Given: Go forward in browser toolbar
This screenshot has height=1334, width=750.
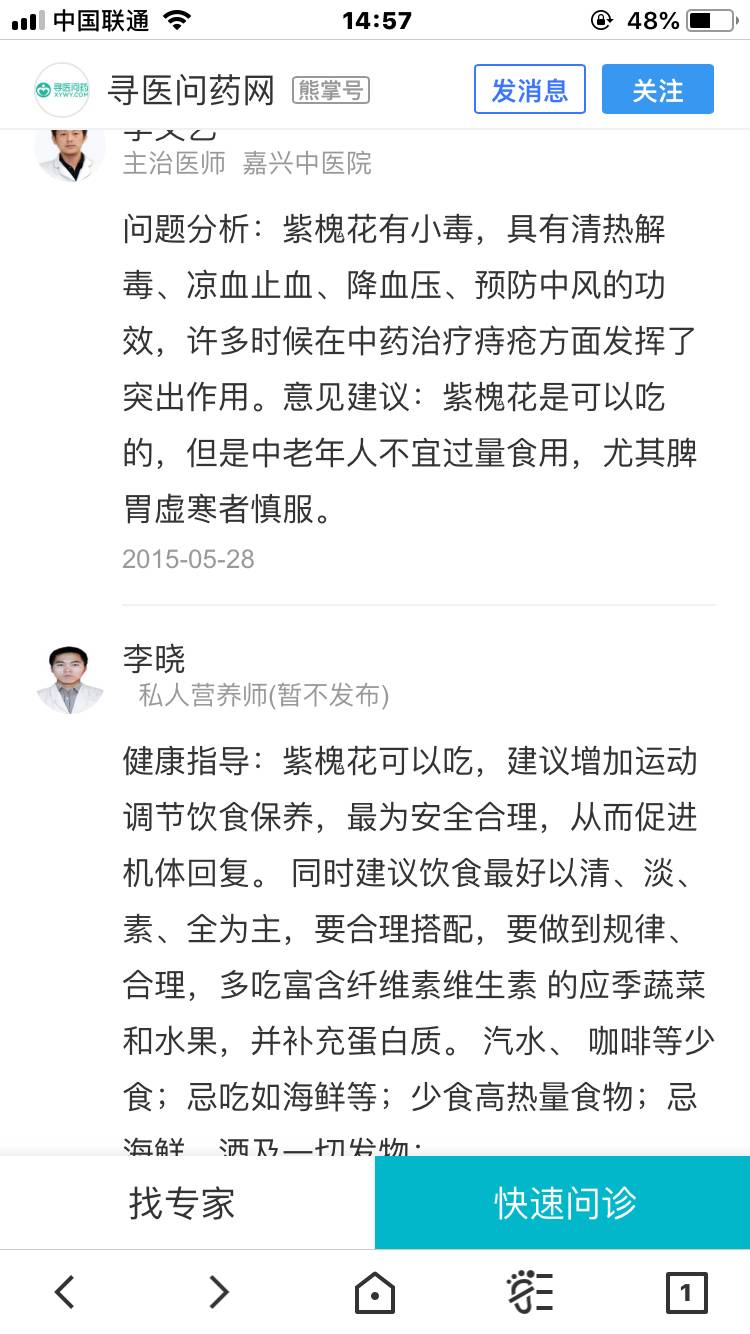Looking at the screenshot, I should 219,1292.
